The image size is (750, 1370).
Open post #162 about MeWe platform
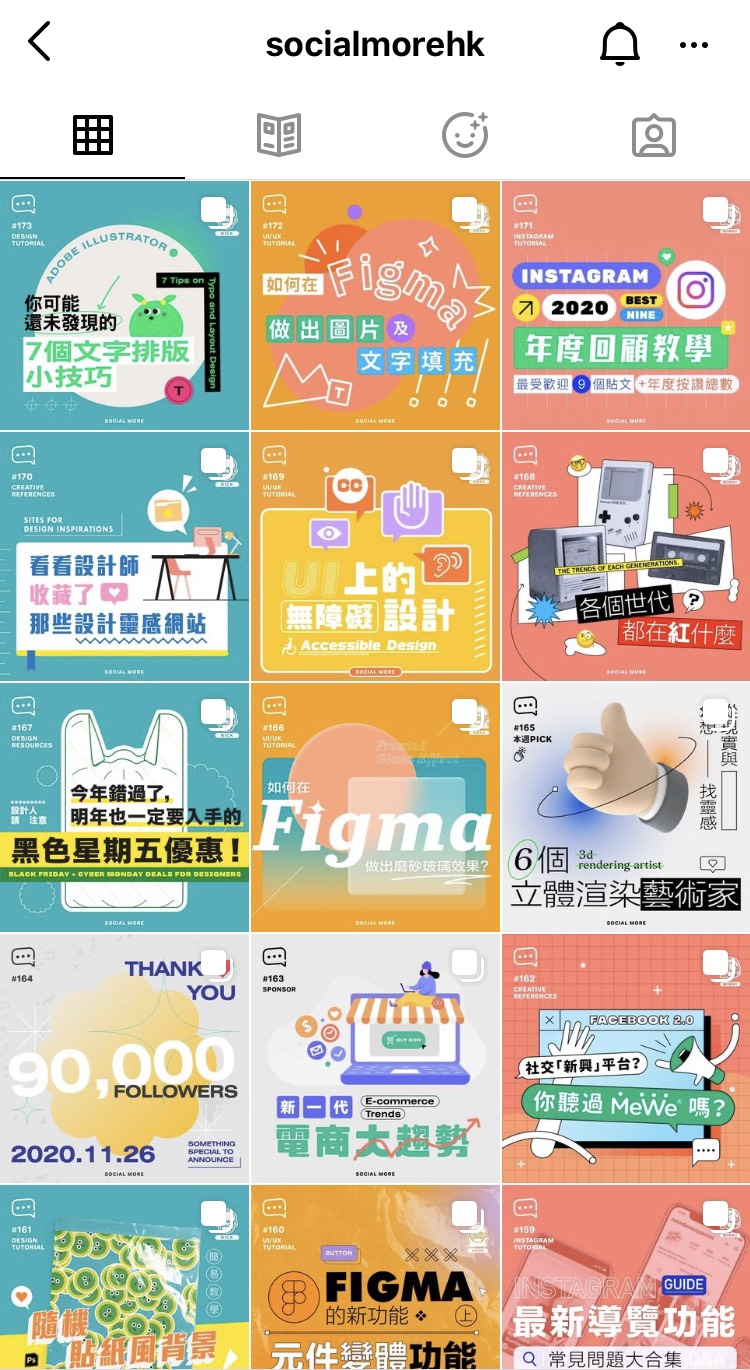(x=626, y=1059)
